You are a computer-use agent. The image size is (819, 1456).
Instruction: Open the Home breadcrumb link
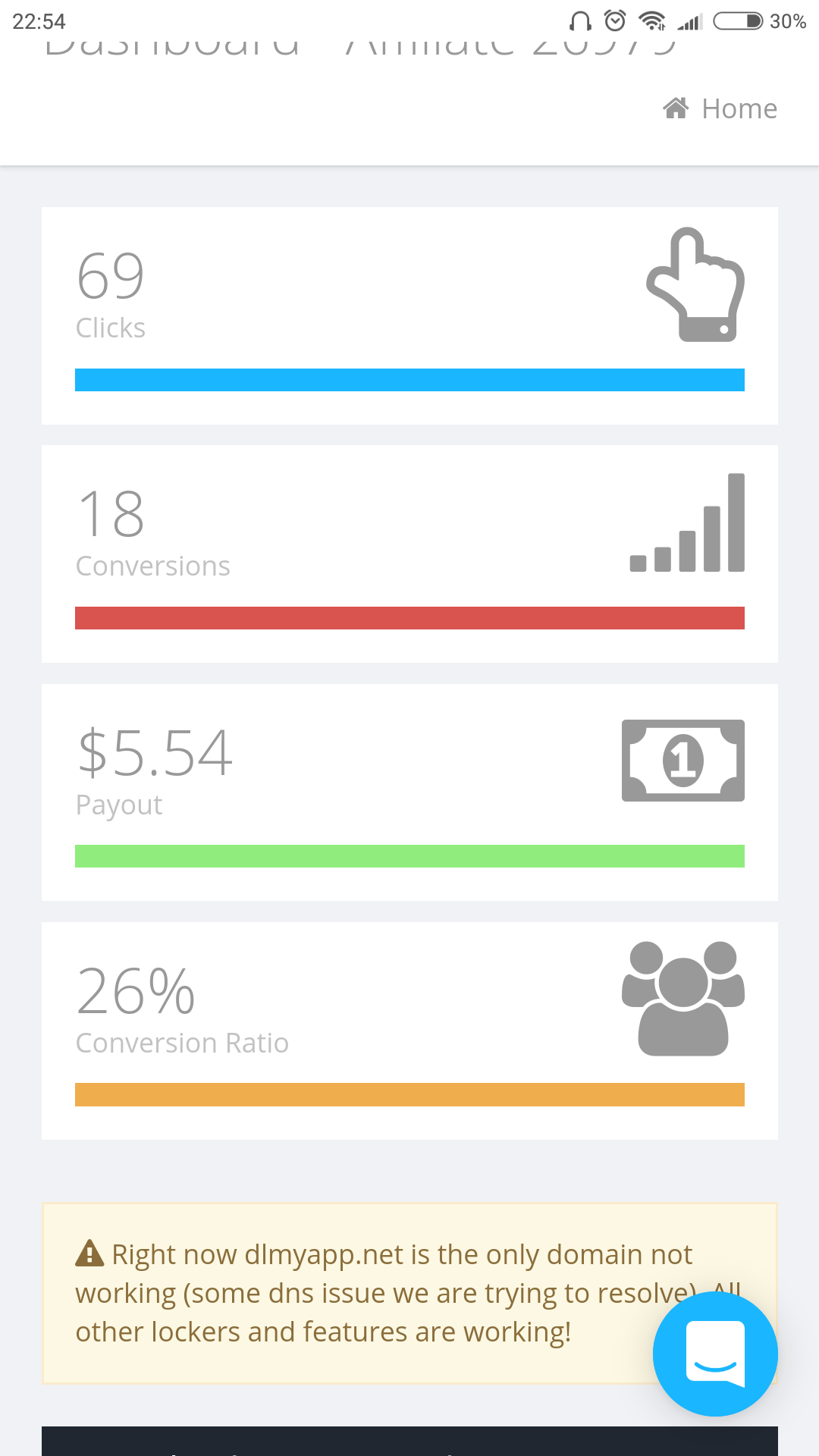coord(720,108)
